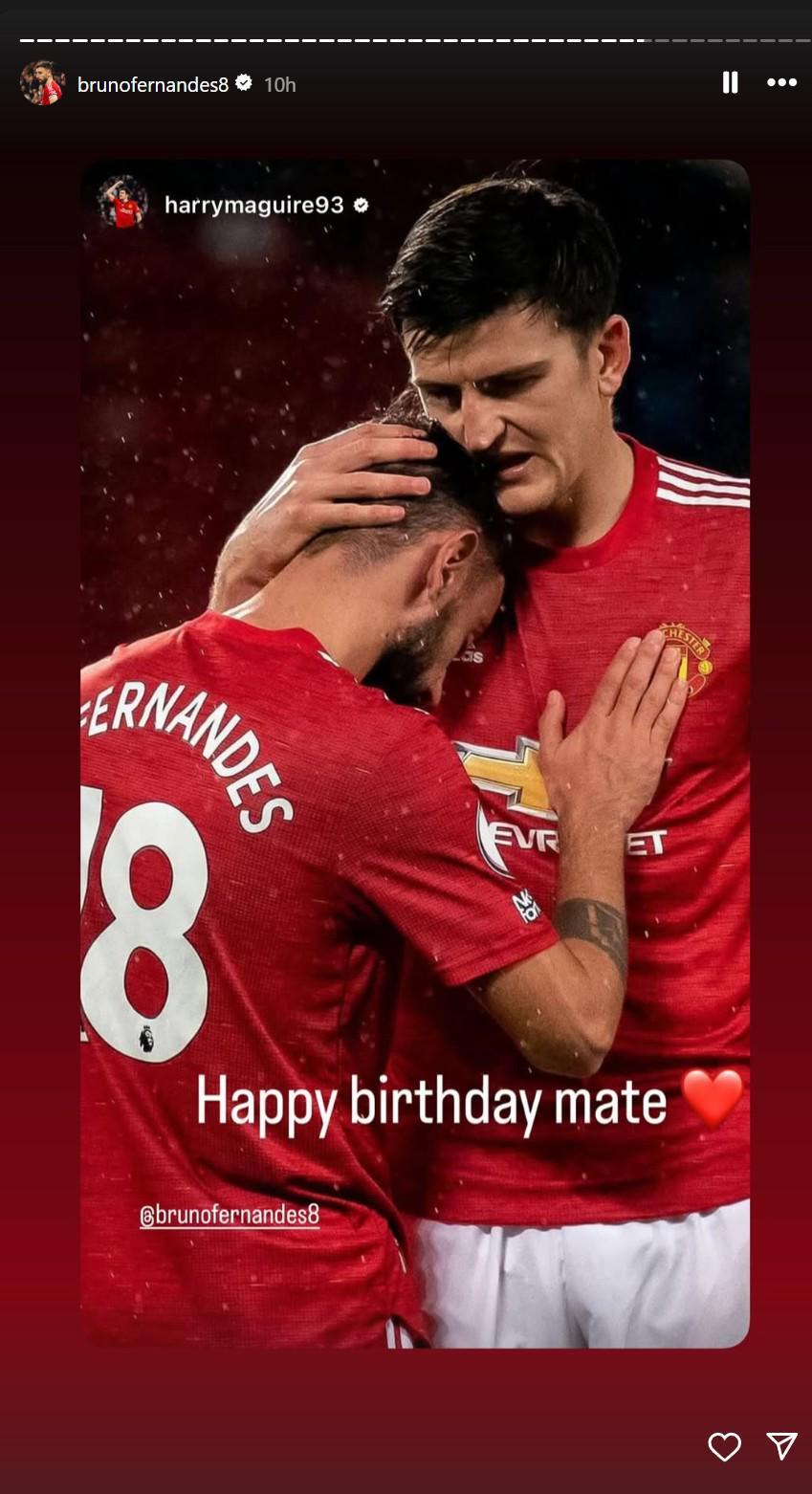This screenshot has height=1494, width=812.
Task: Like this story with the heart
Action: (x=724, y=1446)
